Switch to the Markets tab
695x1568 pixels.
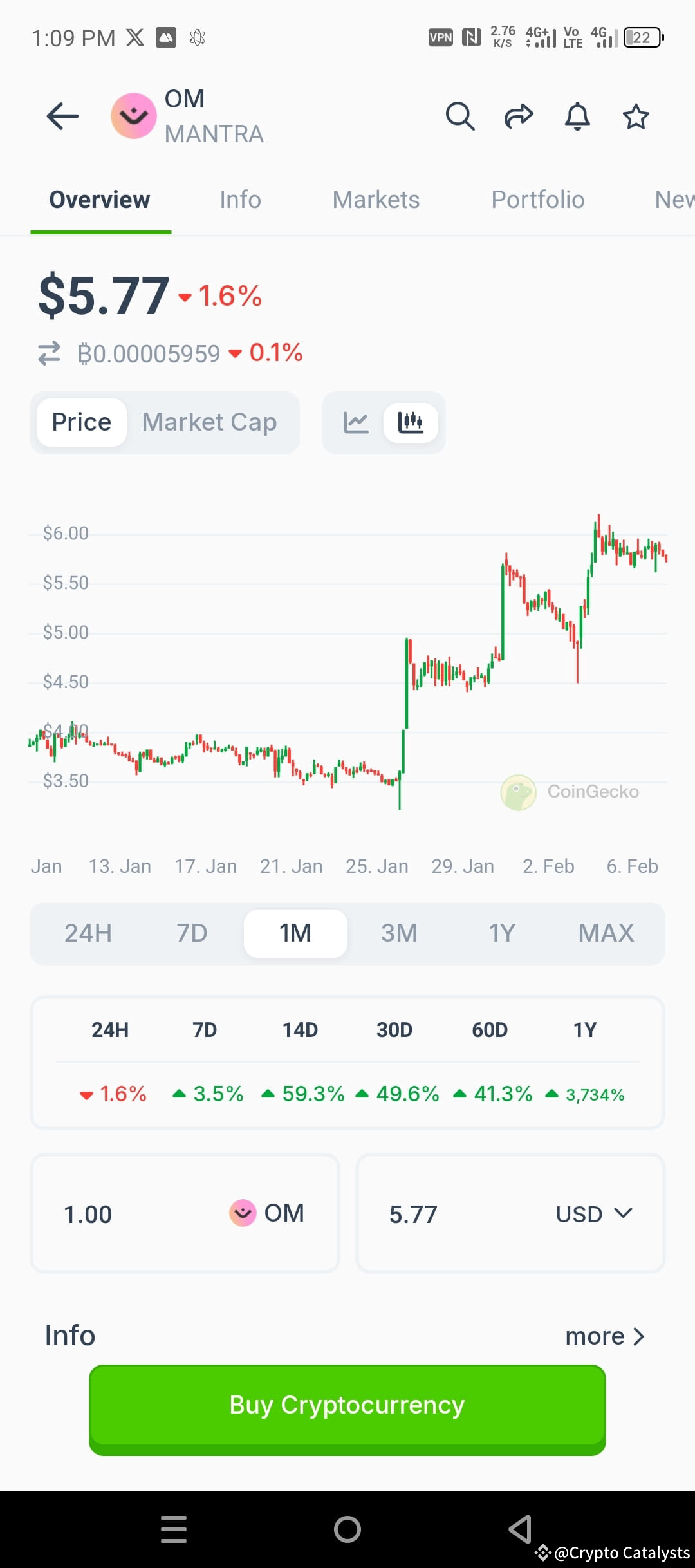(376, 200)
